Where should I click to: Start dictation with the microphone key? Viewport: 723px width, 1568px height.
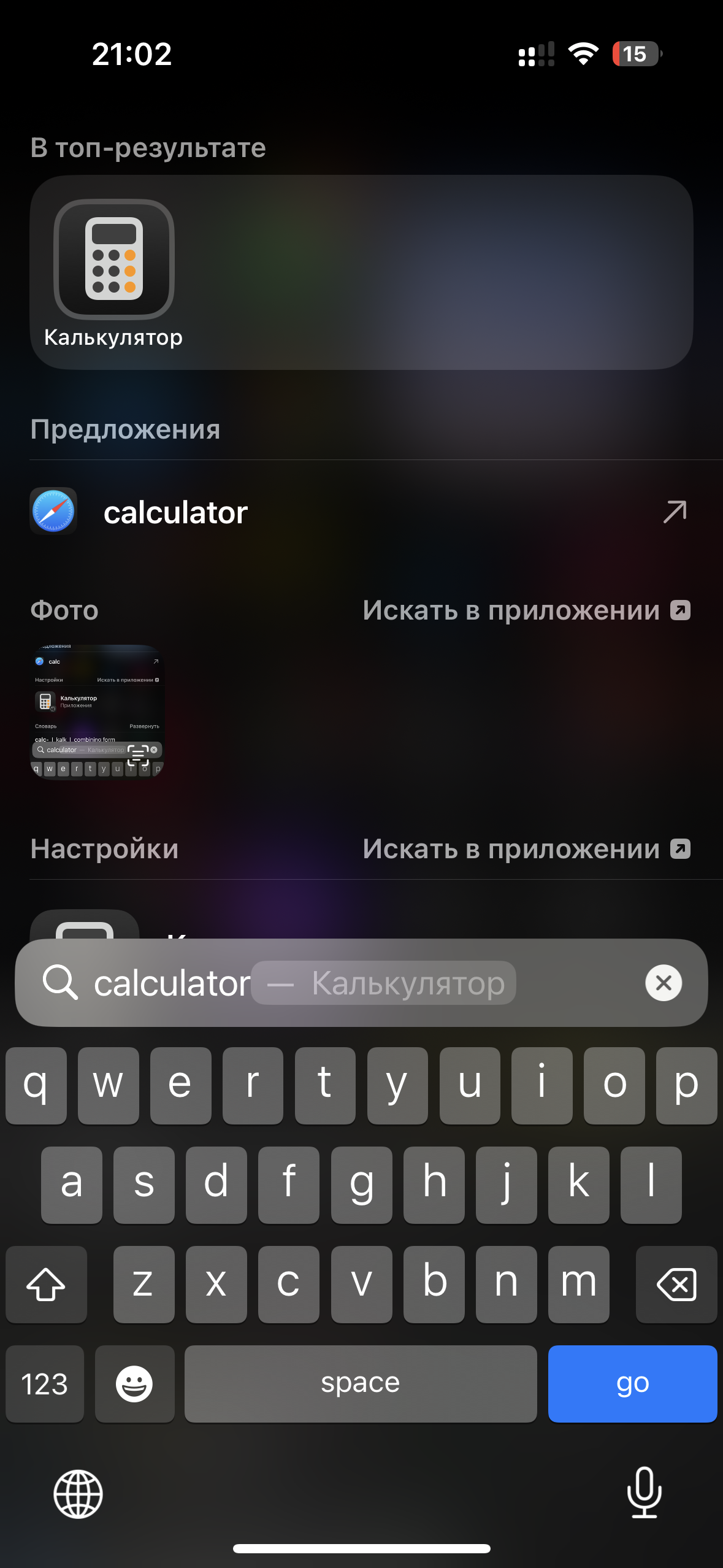click(644, 1493)
